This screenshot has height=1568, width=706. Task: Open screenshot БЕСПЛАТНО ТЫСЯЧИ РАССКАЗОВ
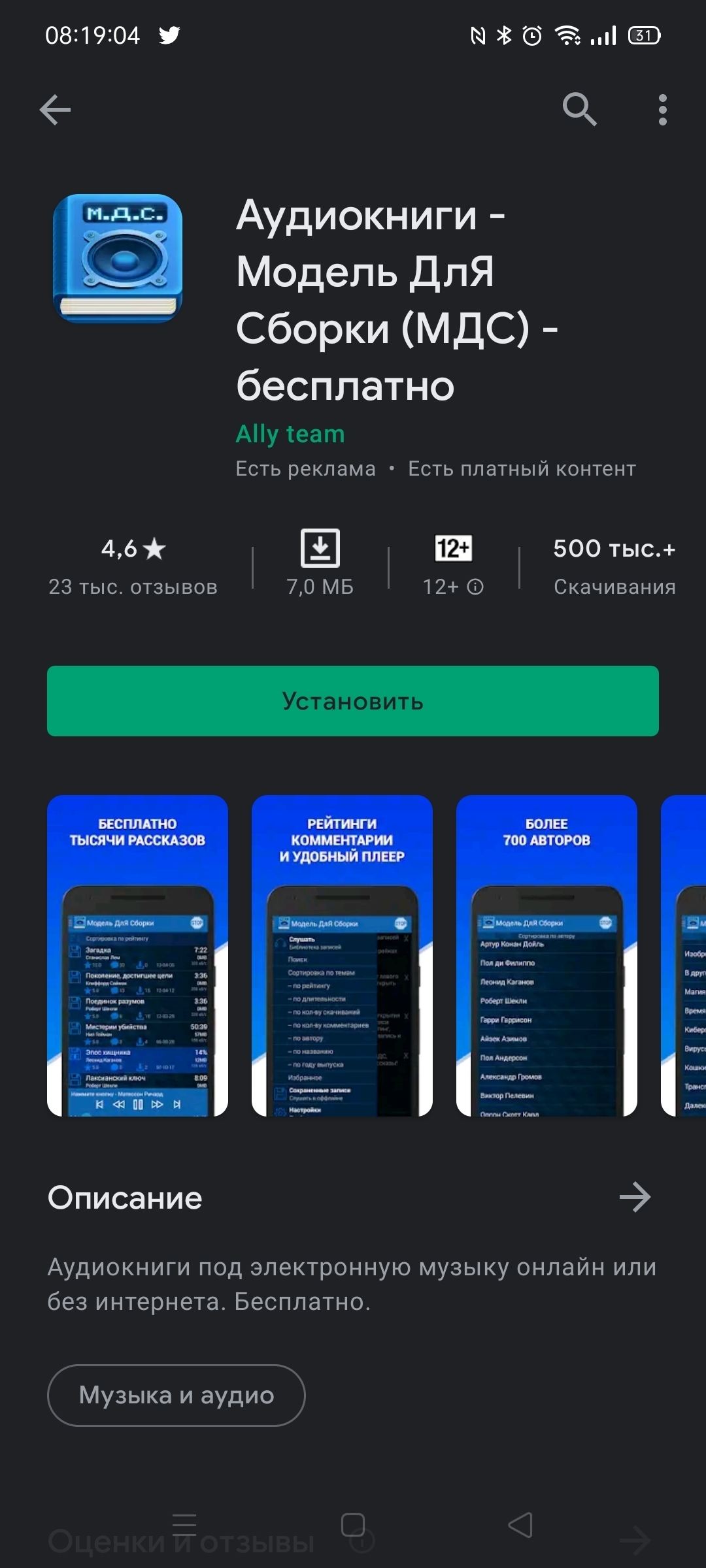point(137,955)
